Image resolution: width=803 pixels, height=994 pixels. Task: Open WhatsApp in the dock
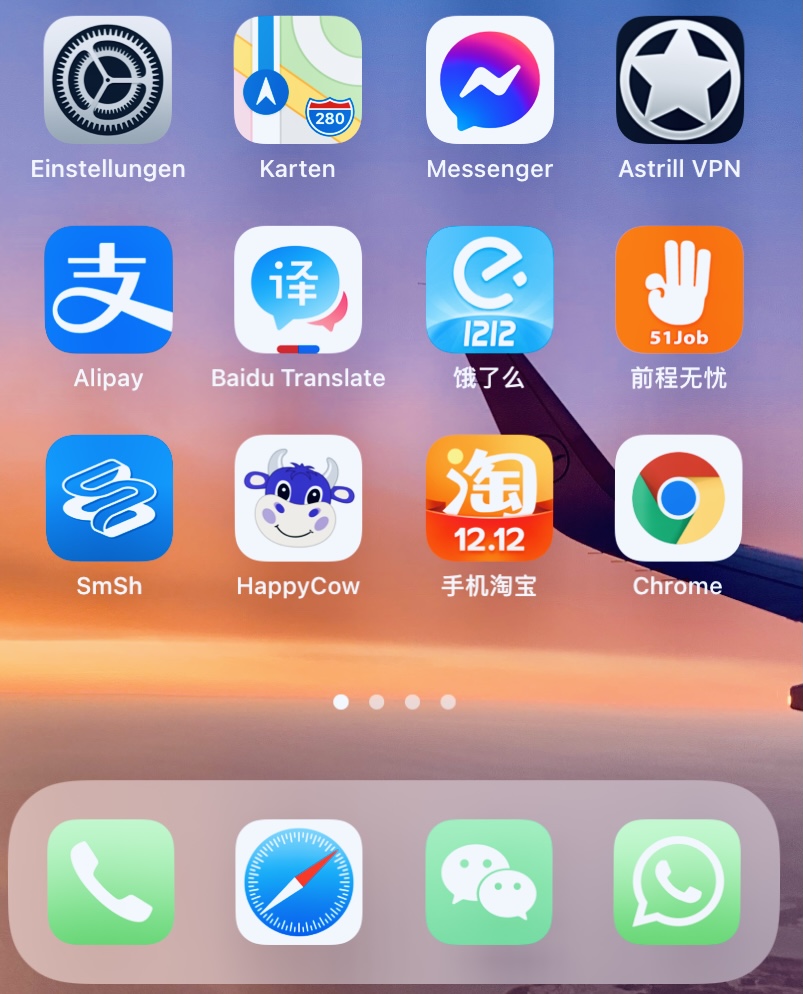click(677, 882)
